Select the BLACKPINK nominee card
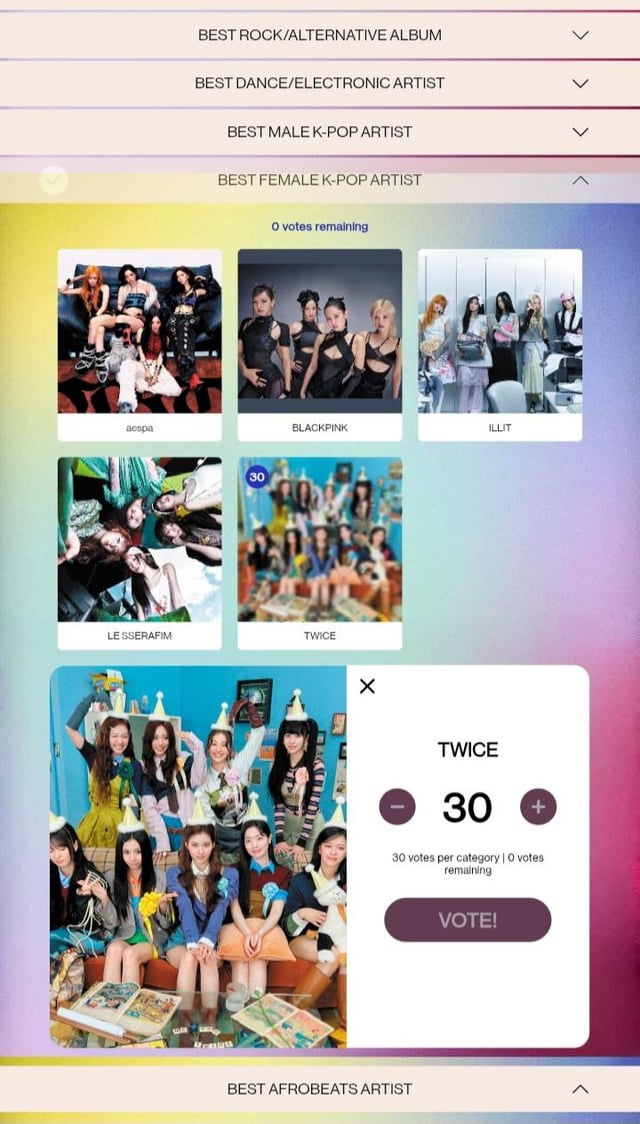 click(x=320, y=344)
